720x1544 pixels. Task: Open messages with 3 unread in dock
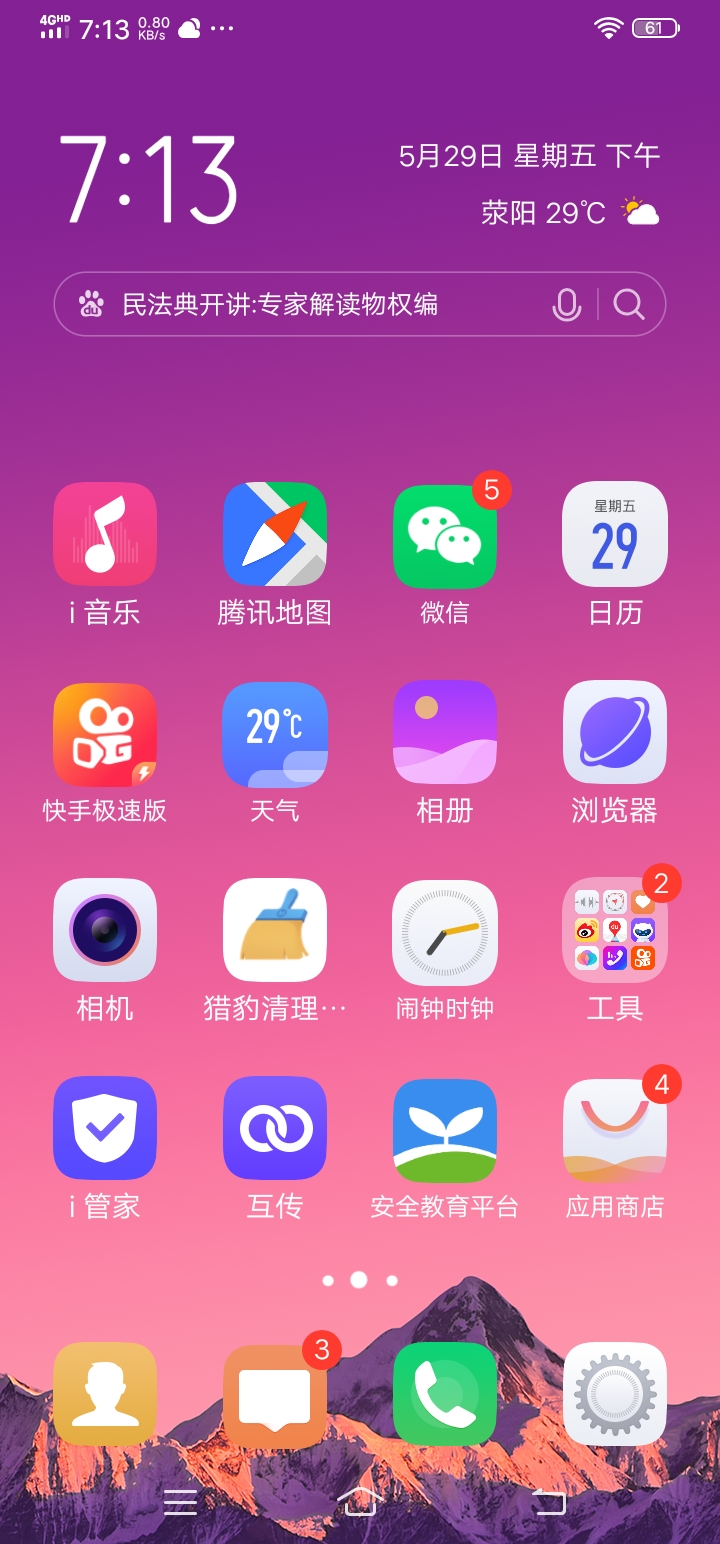pos(275,1394)
